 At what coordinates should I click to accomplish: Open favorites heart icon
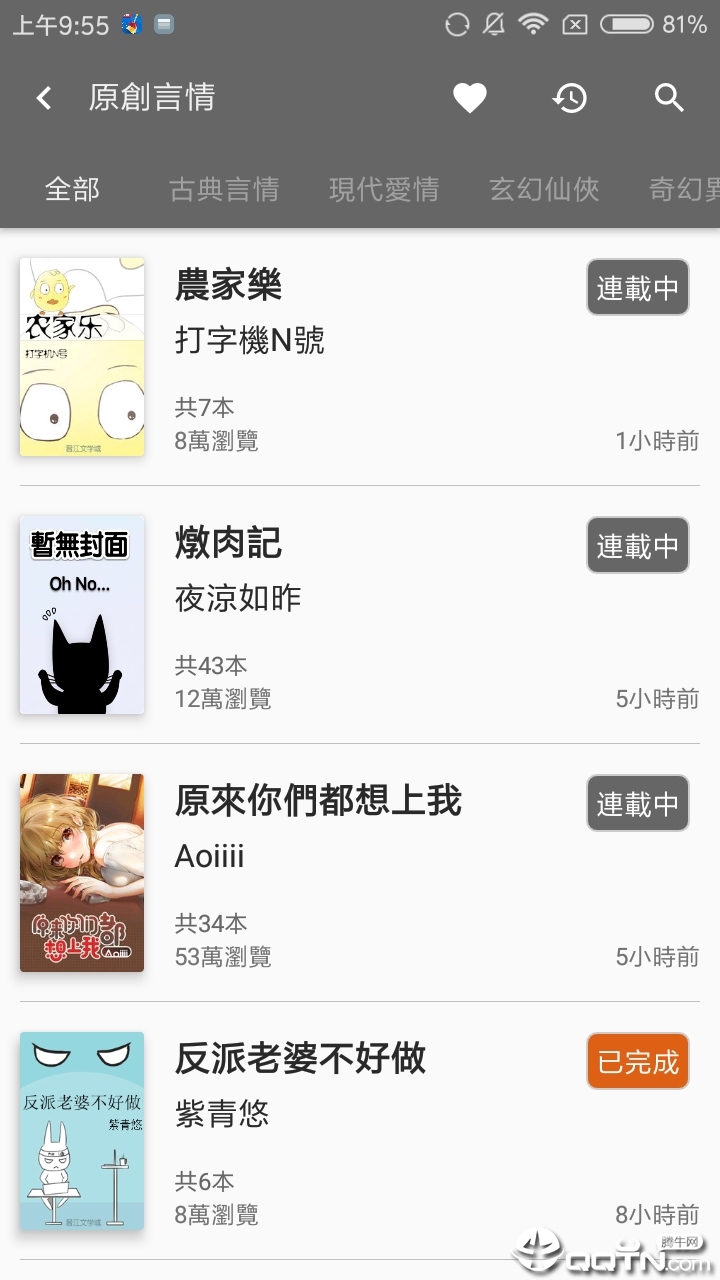(x=469, y=98)
